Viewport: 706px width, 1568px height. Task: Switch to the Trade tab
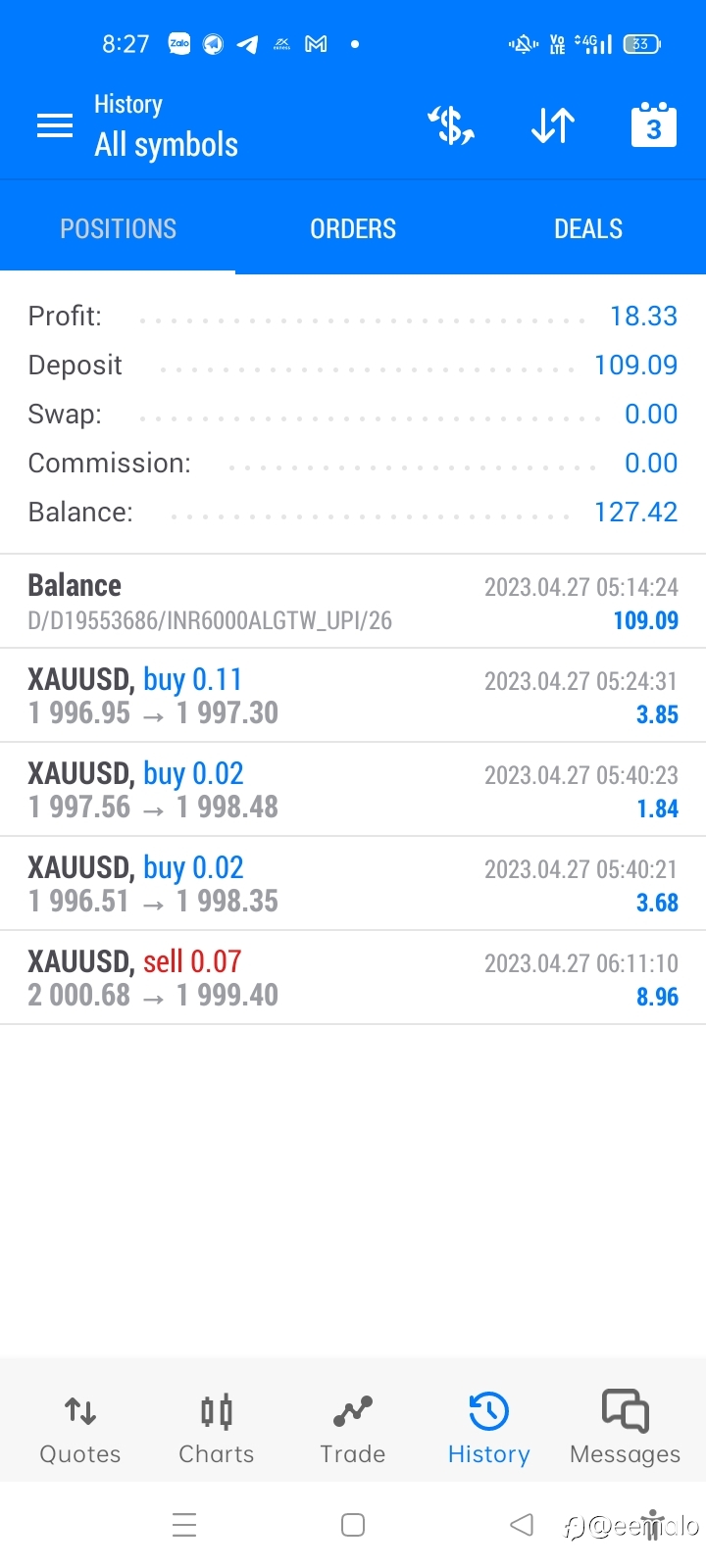(x=353, y=1429)
